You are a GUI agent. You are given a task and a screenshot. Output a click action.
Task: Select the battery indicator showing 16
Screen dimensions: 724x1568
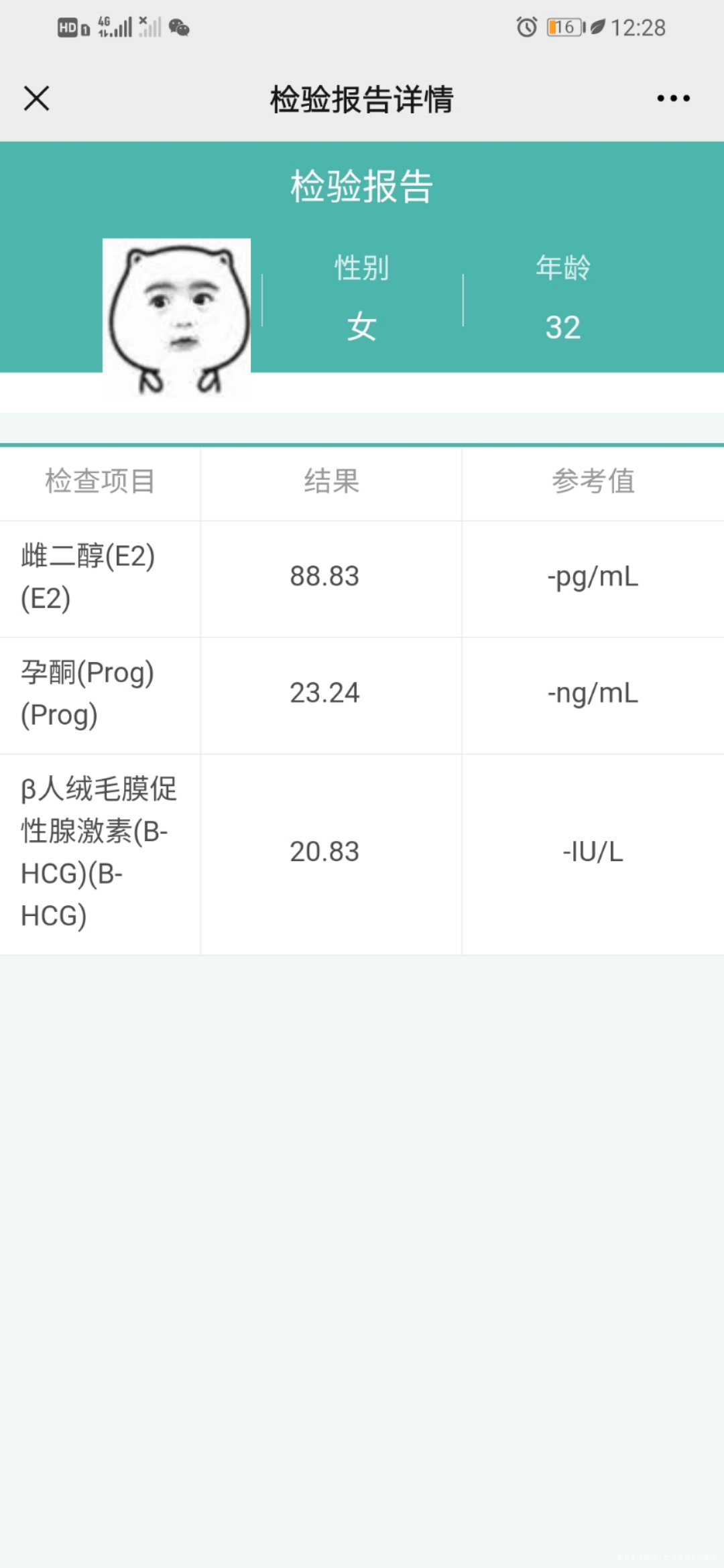click(x=563, y=27)
